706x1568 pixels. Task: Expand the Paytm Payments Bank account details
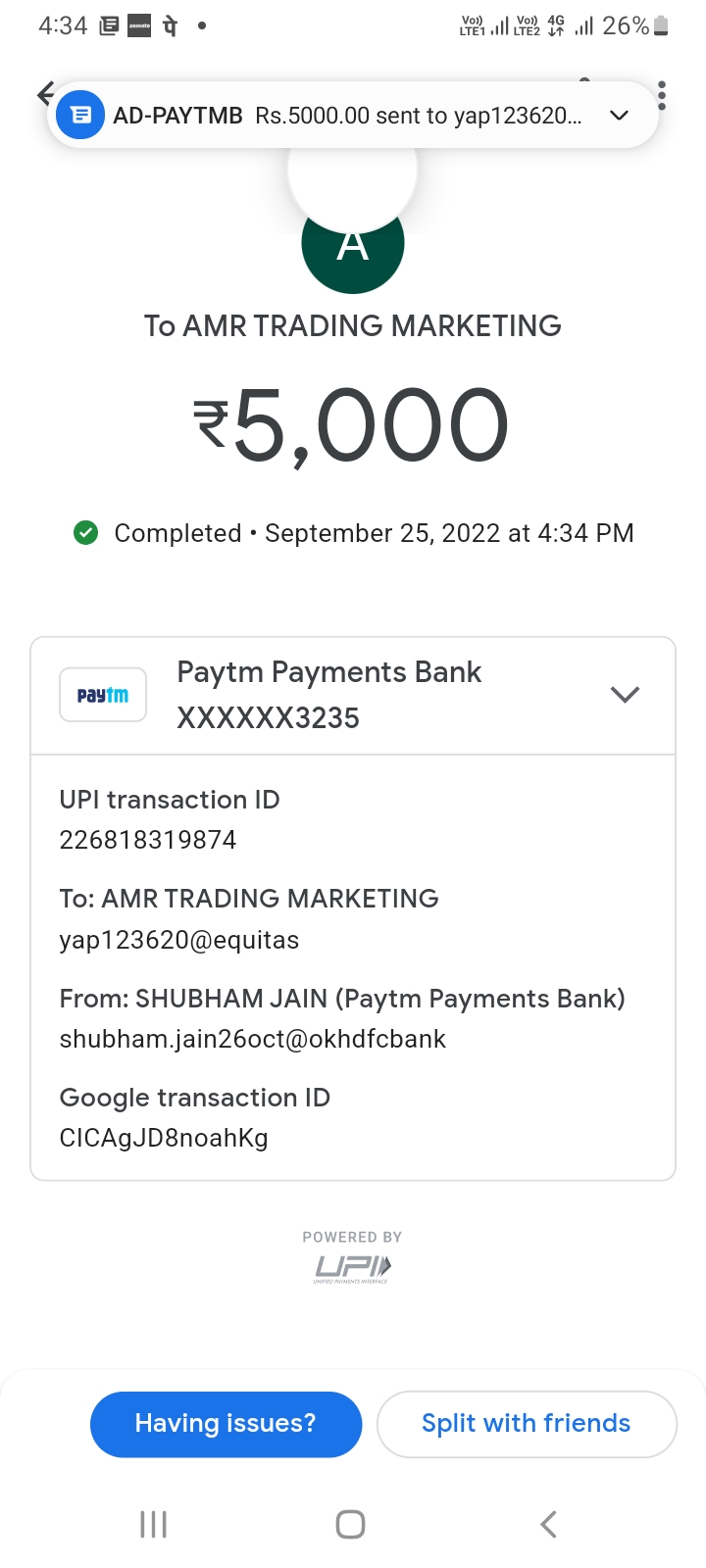pyautogui.click(x=625, y=695)
